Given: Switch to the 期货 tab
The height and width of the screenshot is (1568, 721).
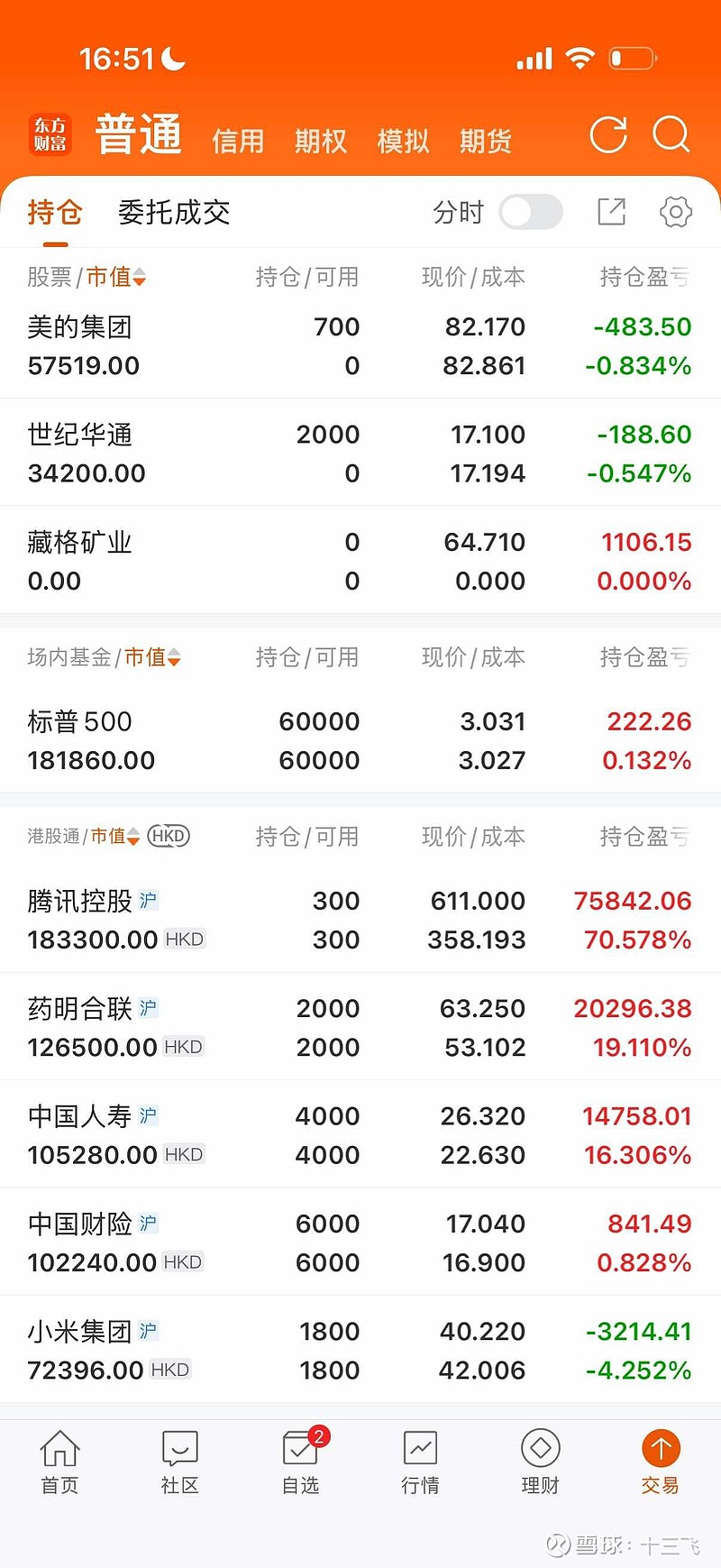Looking at the screenshot, I should [x=485, y=140].
